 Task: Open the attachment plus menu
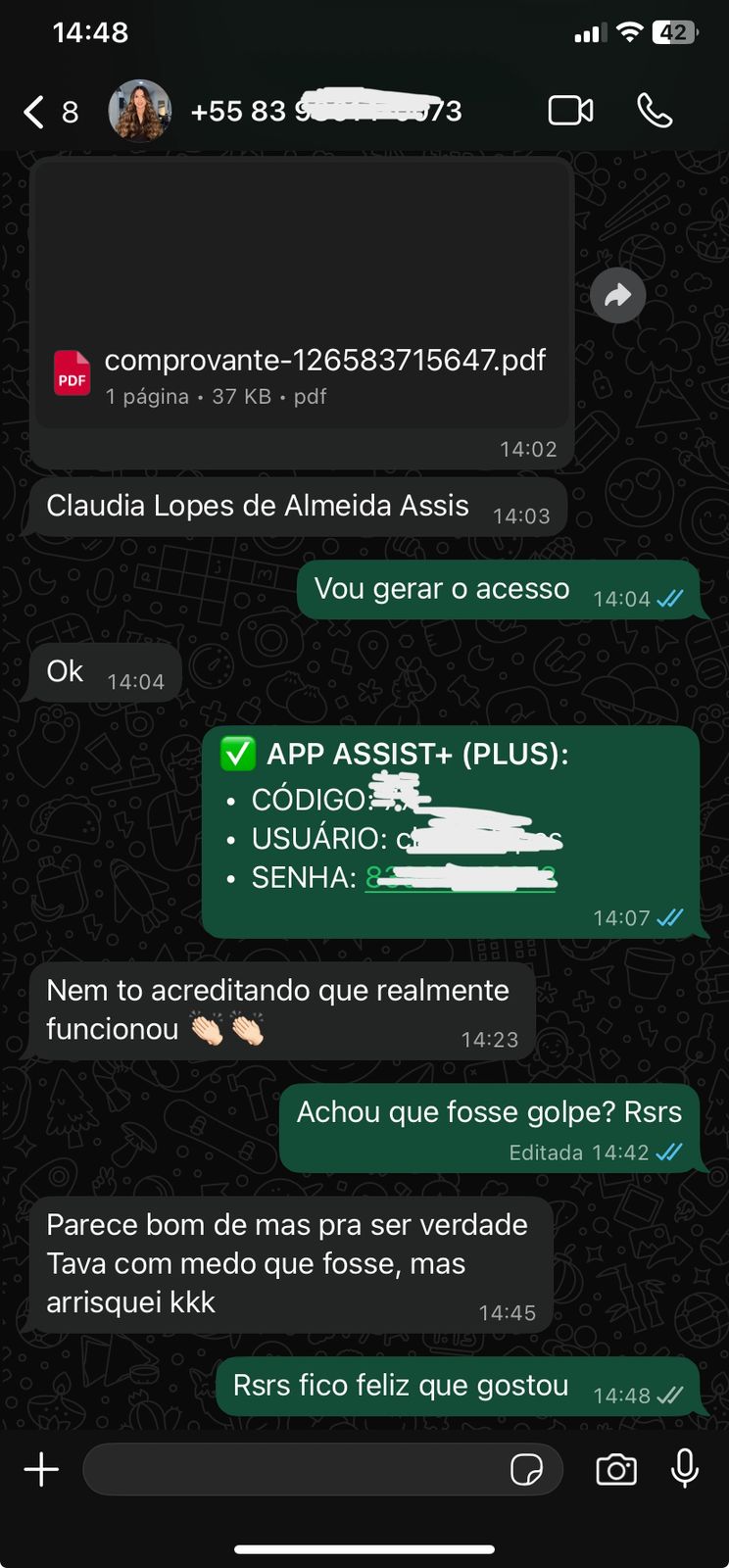[41, 1470]
